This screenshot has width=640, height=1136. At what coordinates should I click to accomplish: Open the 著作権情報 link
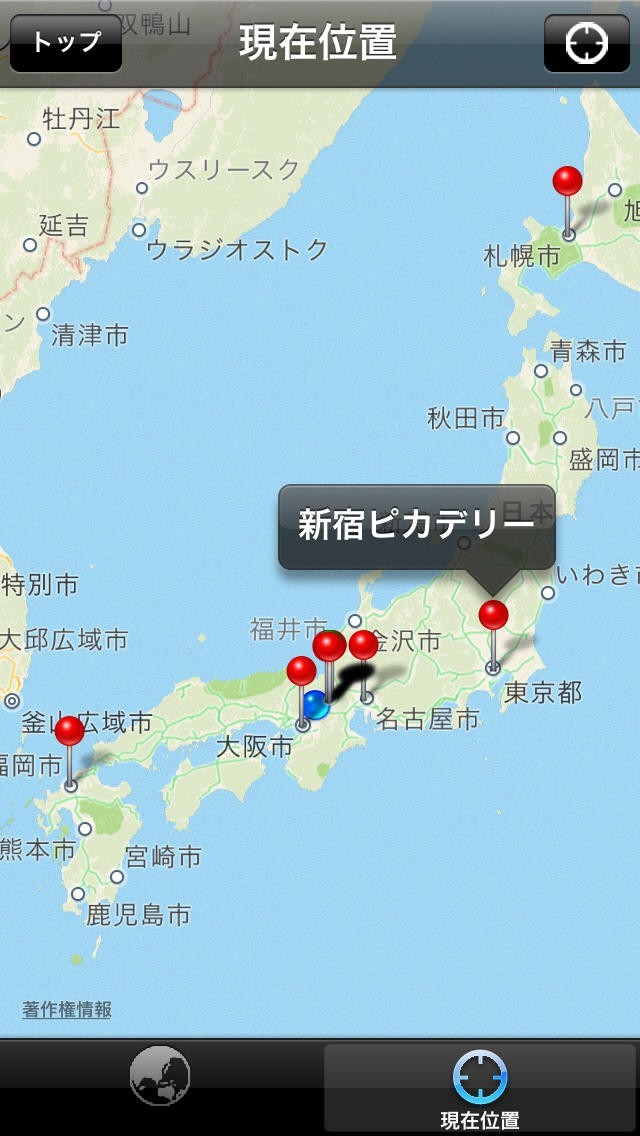point(67,1009)
